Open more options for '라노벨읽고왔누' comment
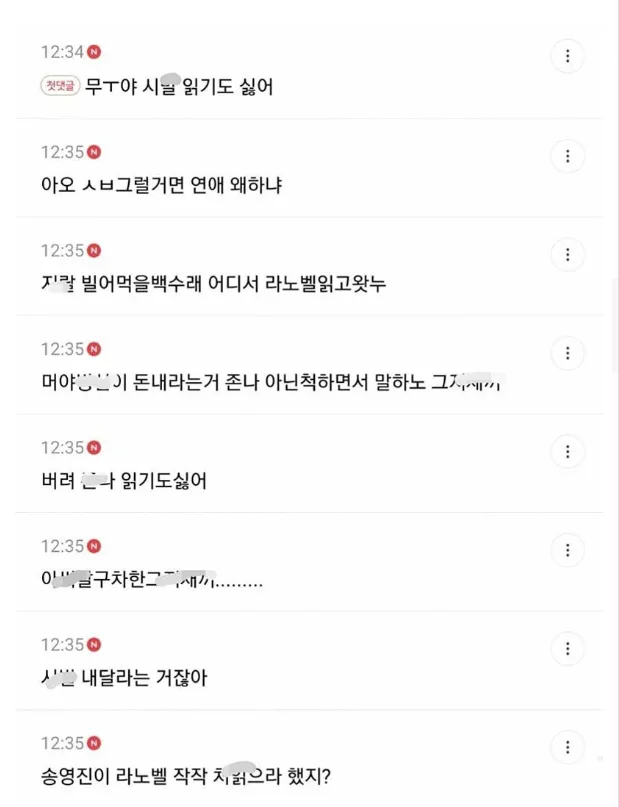 point(567,254)
